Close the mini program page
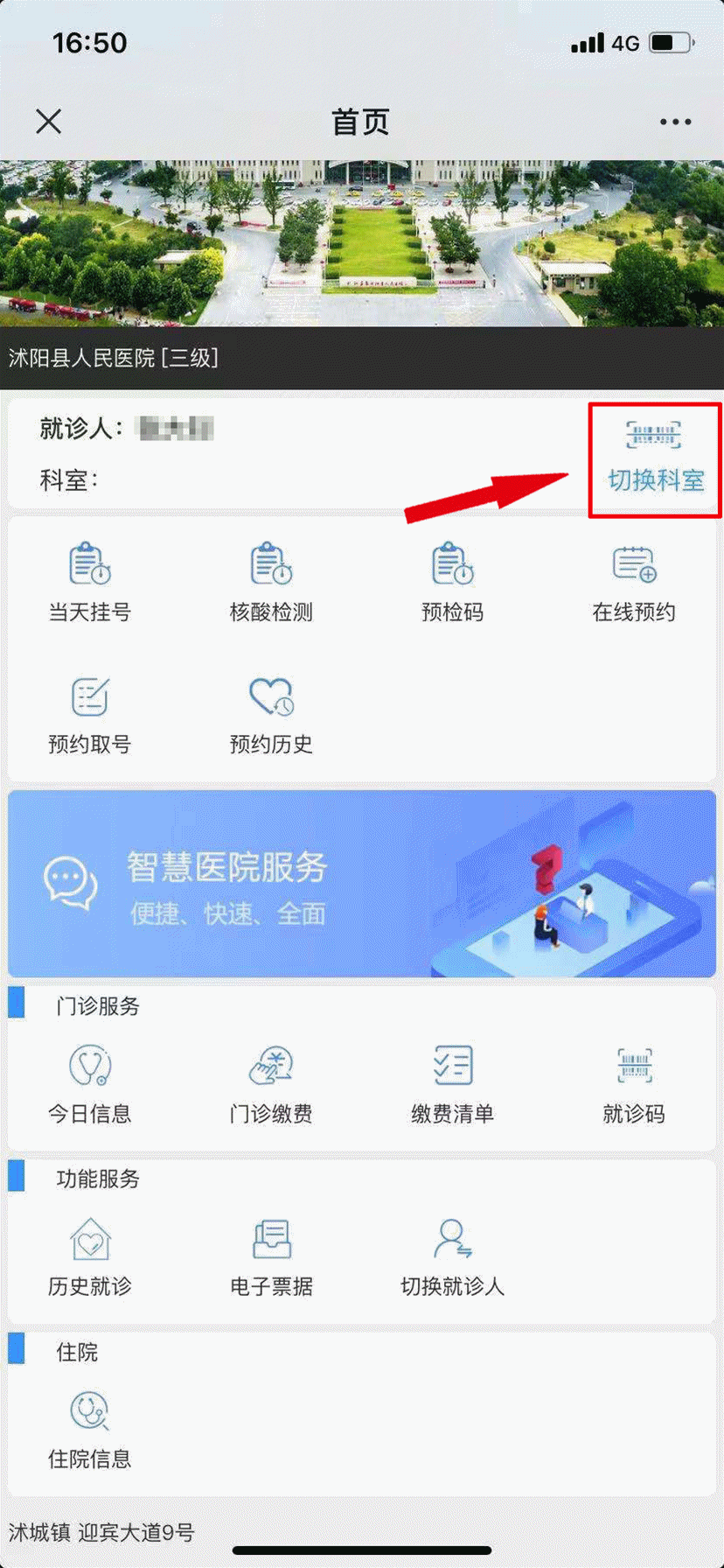 tap(49, 122)
